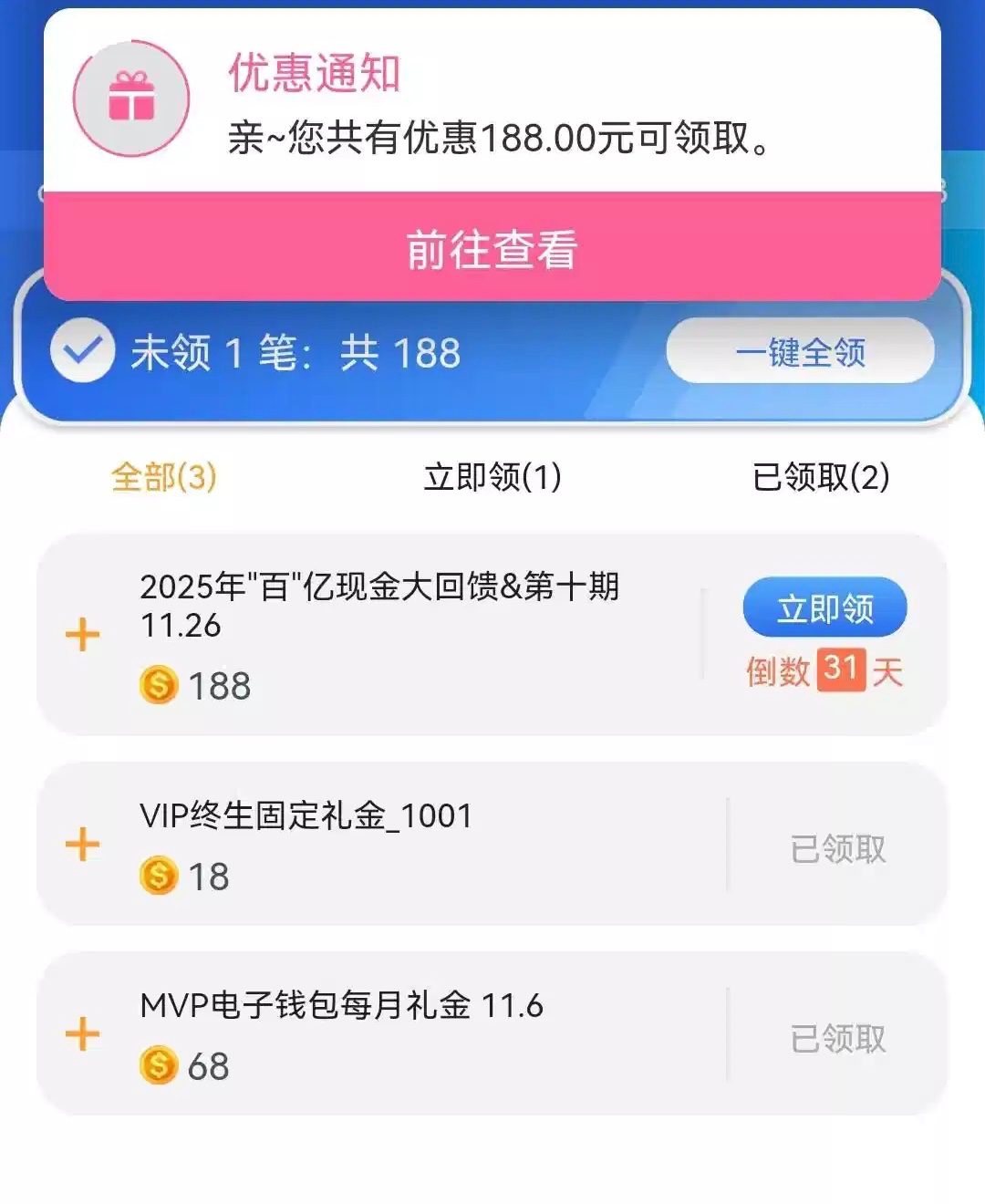The height and width of the screenshot is (1204, 985).
Task: Expand the 2025年百亿现金大回馈 item
Action: coord(83,635)
